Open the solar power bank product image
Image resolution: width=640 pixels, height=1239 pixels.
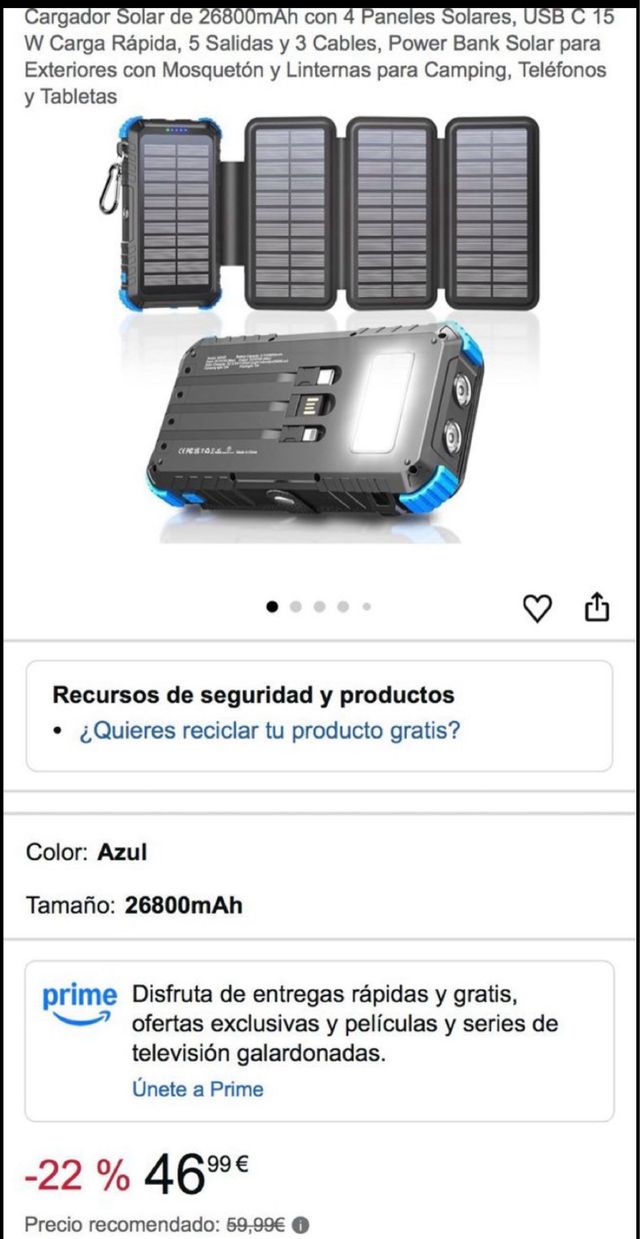(318, 330)
